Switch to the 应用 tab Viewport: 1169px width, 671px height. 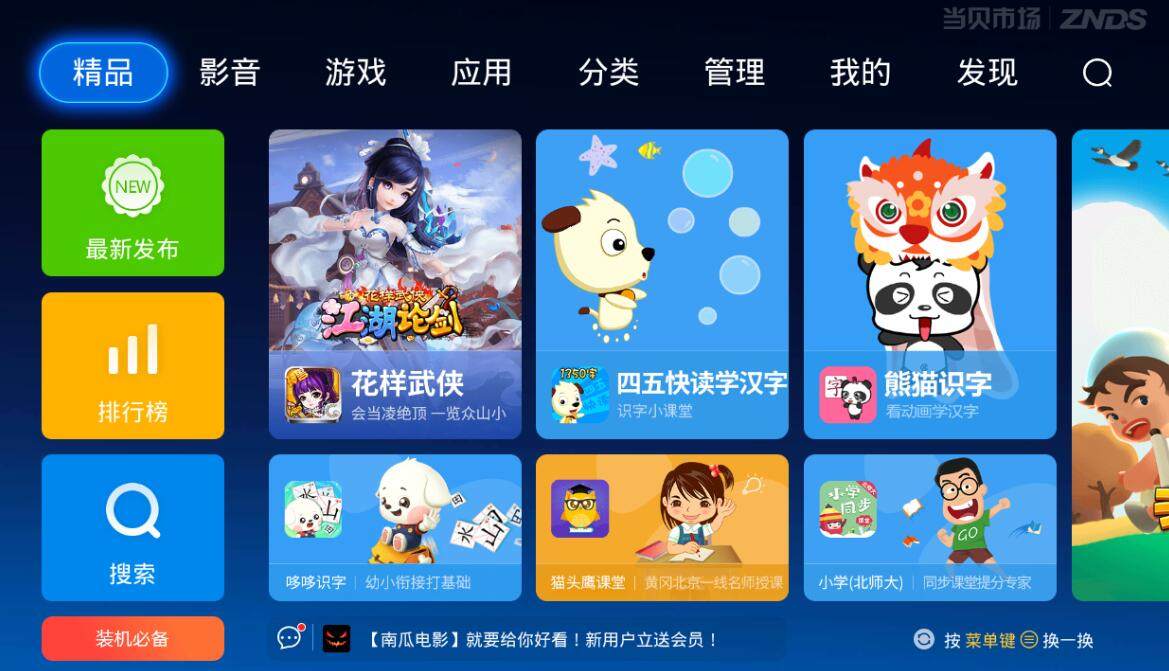[481, 73]
